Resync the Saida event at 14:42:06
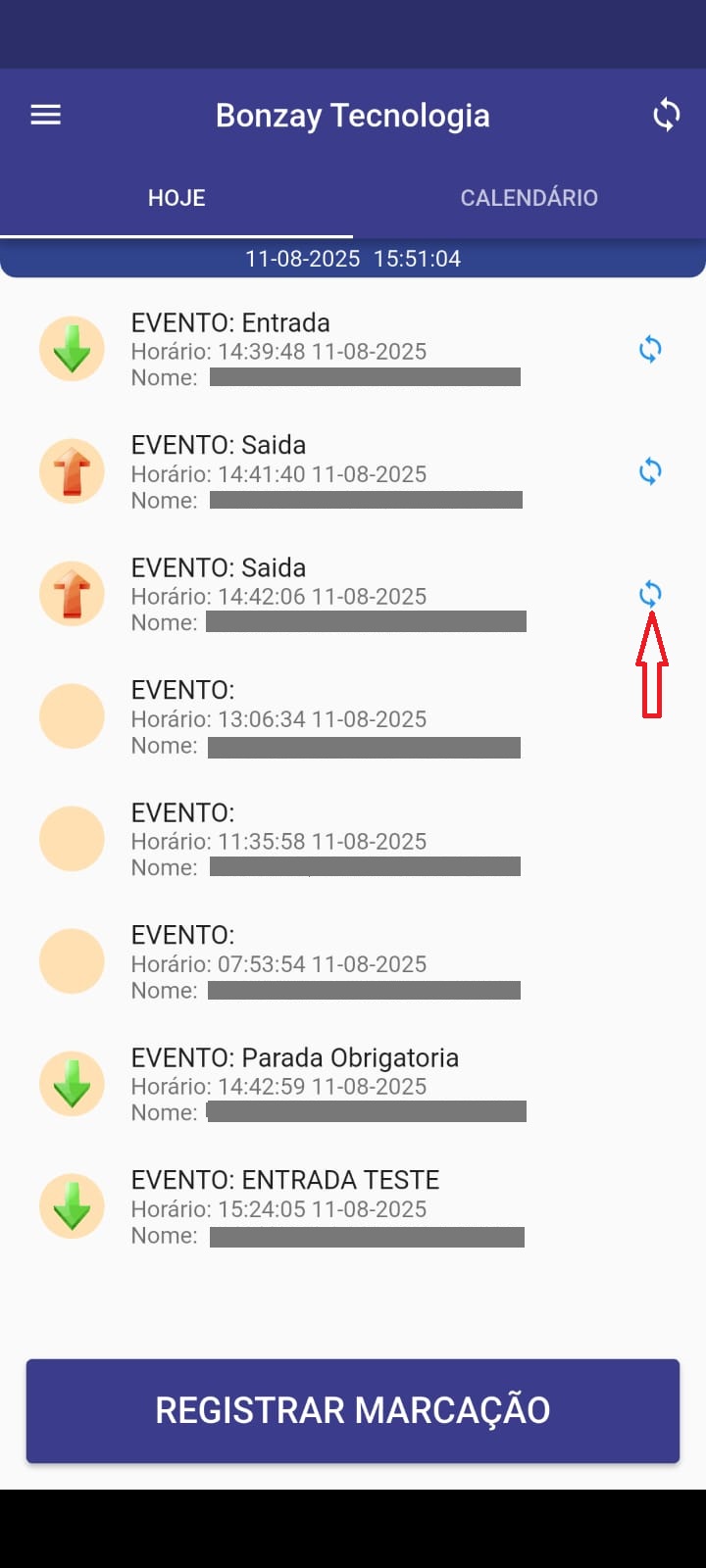706x1568 pixels. [x=650, y=594]
